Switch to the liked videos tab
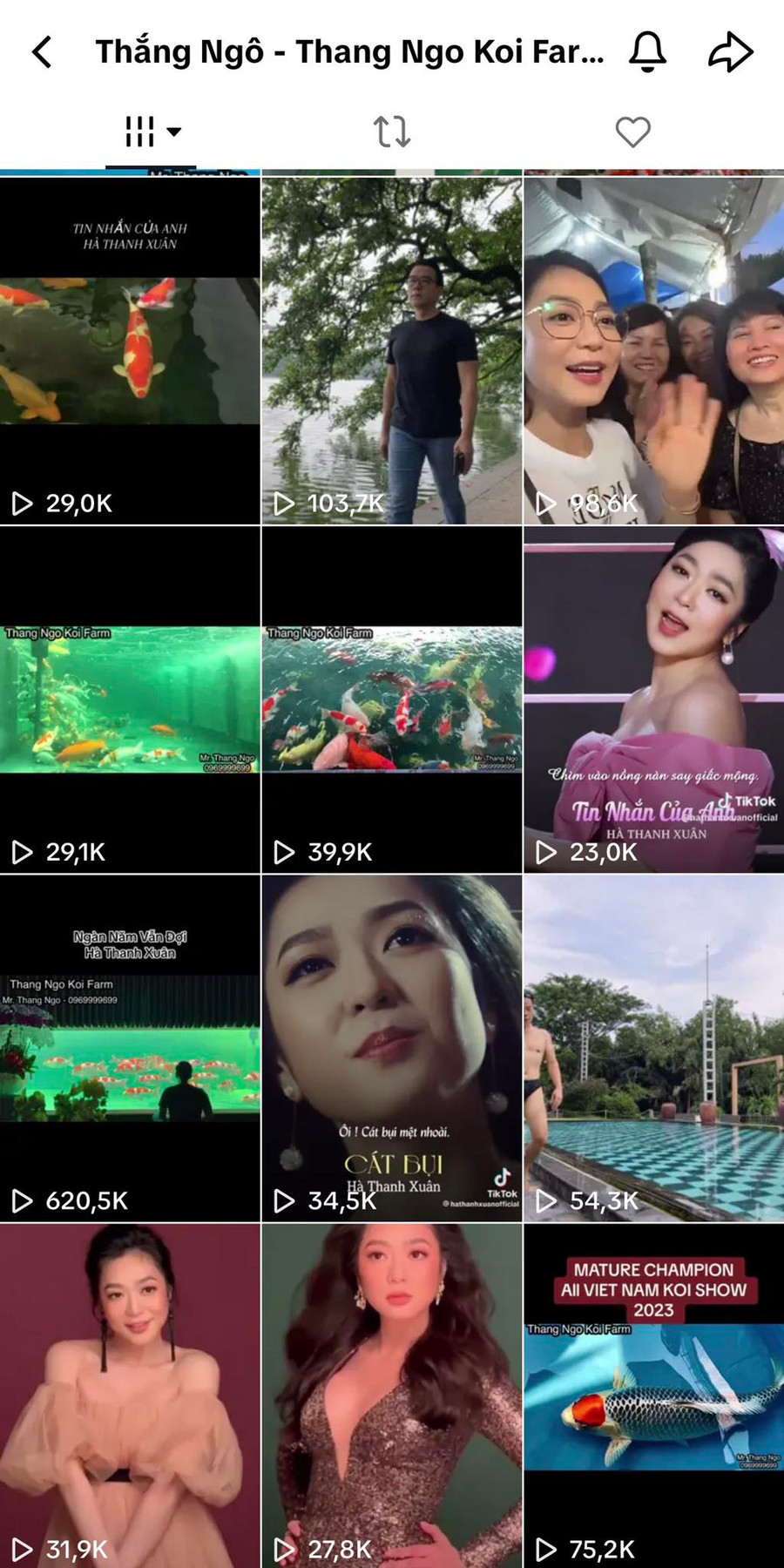Viewport: 784px width, 1568px height. pyautogui.click(x=632, y=132)
